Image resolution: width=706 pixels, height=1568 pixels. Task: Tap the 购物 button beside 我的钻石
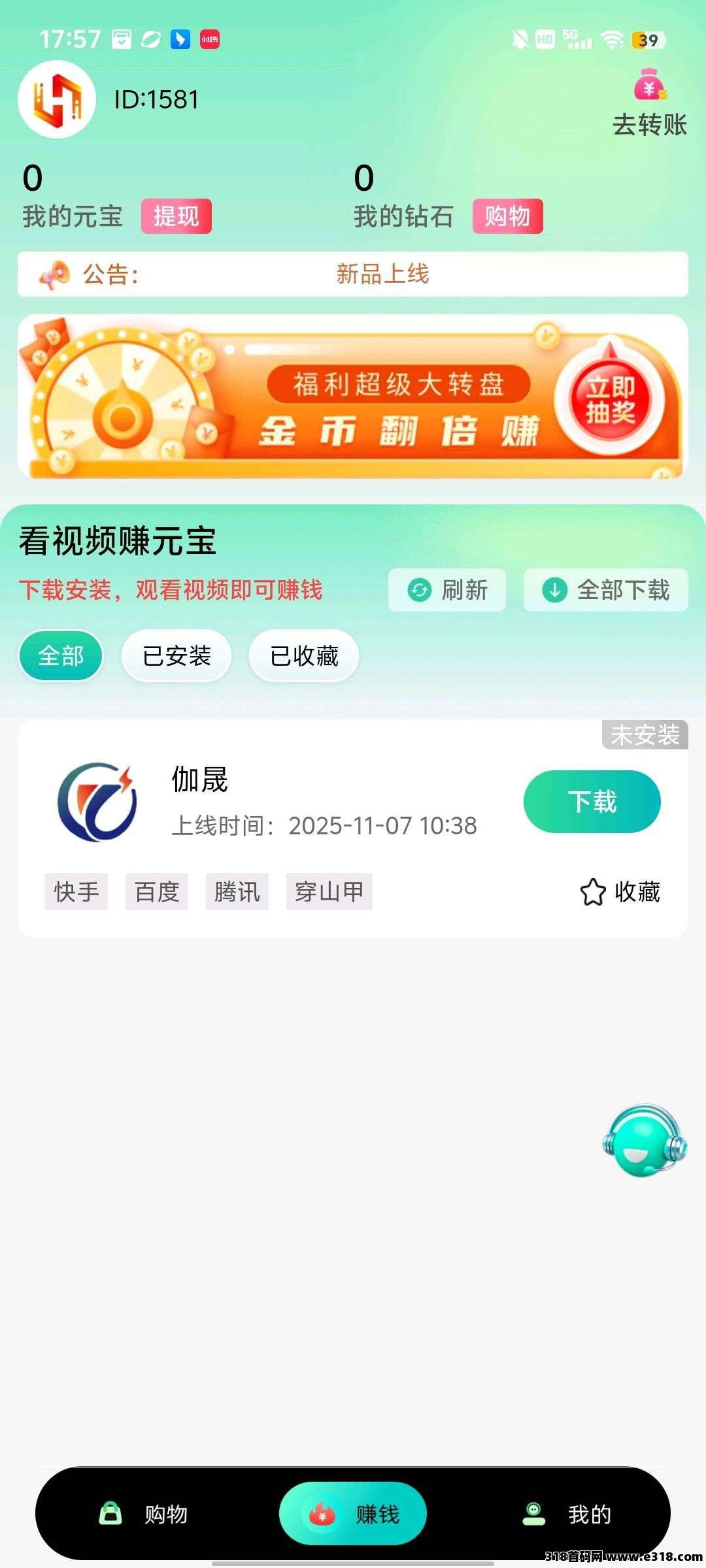pyautogui.click(x=507, y=216)
